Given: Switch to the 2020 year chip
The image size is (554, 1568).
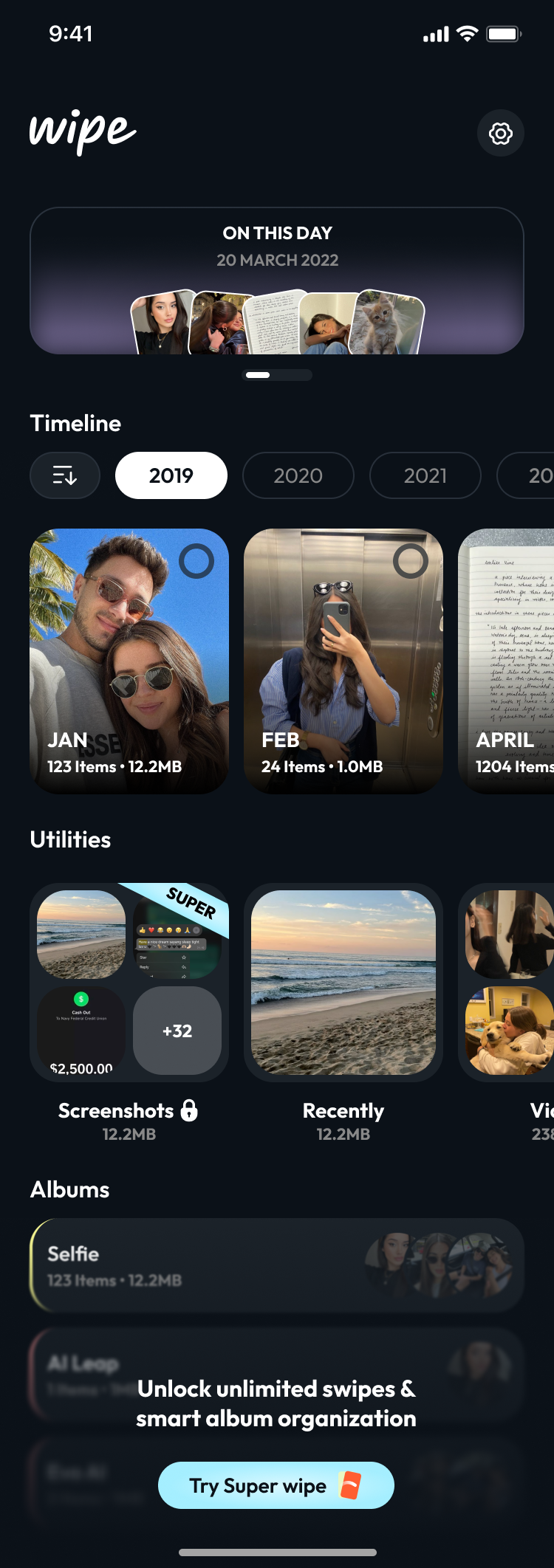Looking at the screenshot, I should click(x=298, y=475).
